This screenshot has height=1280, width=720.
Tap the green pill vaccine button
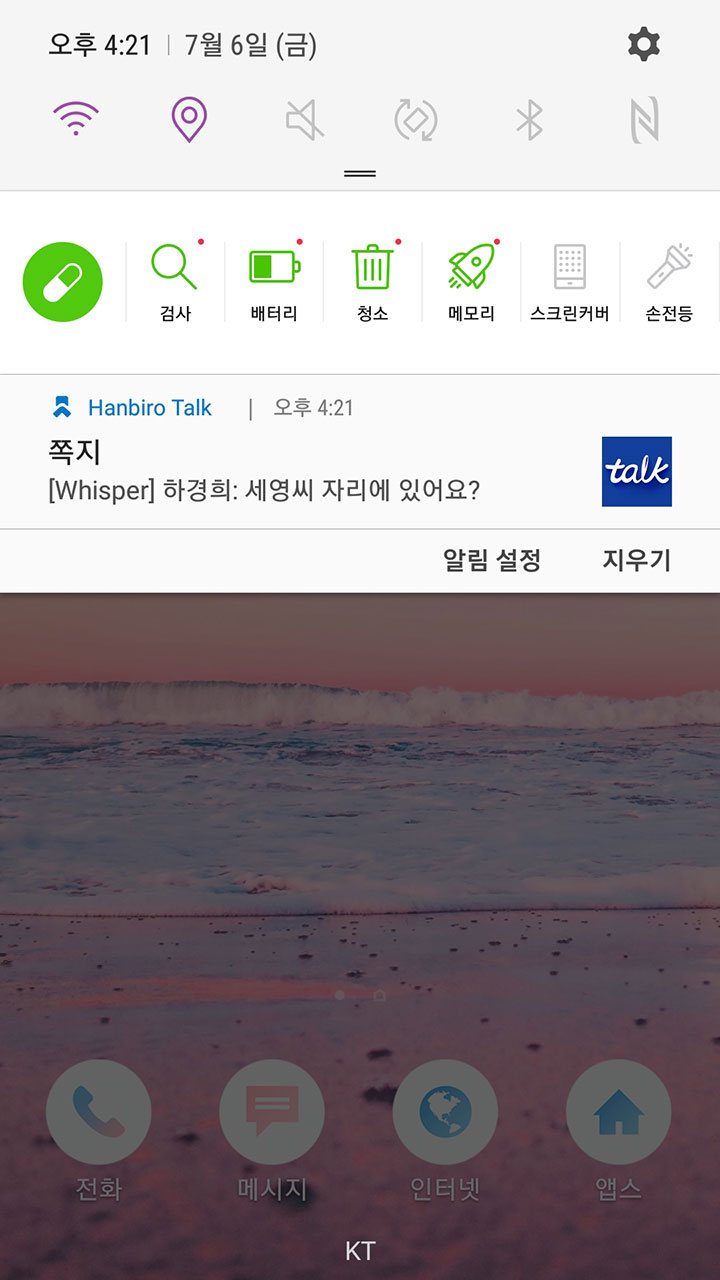(x=63, y=282)
